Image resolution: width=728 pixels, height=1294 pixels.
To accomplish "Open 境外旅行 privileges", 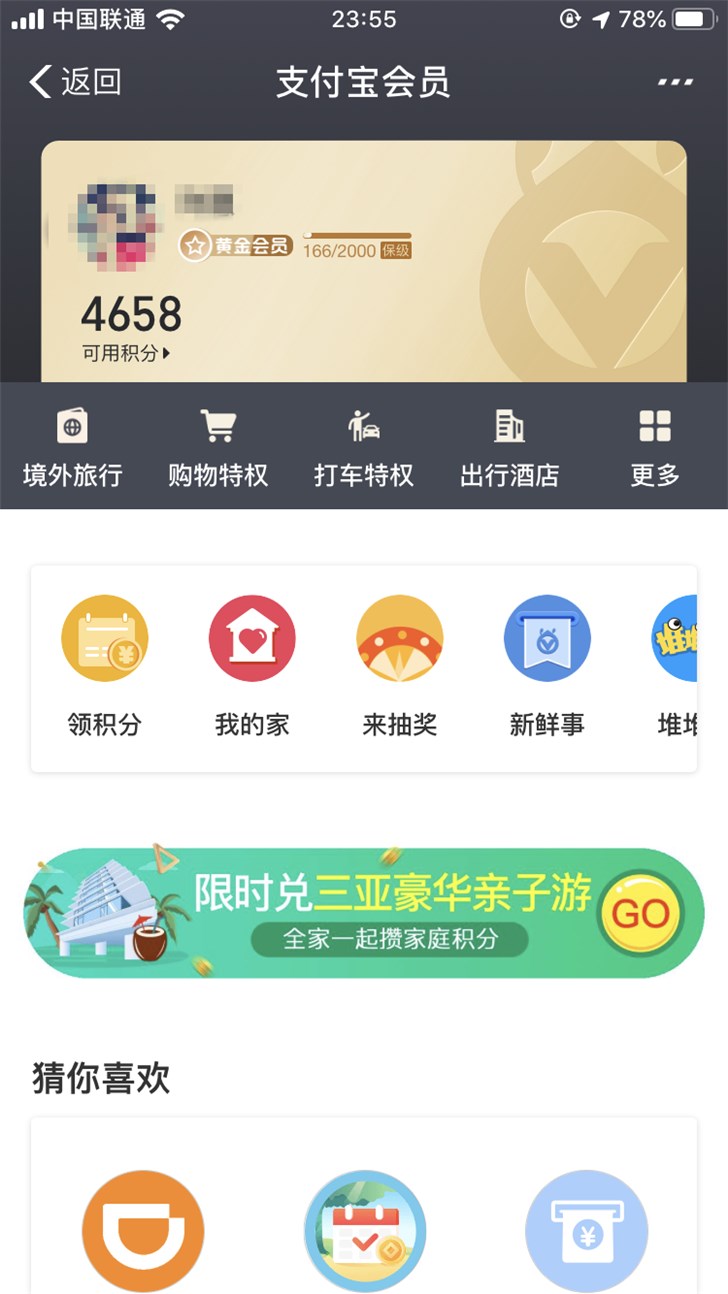I will pos(72,448).
